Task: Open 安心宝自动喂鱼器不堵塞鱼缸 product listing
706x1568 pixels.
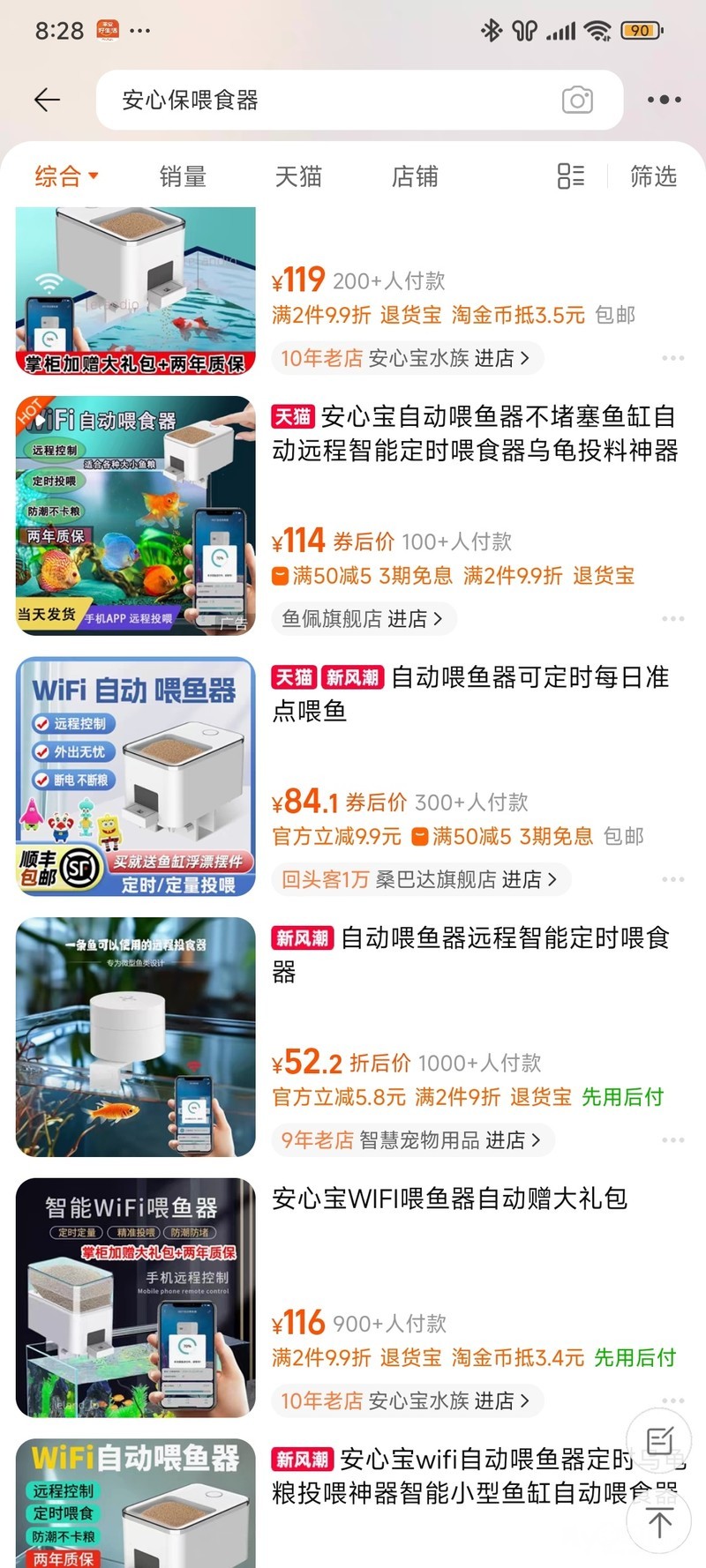Action: (474, 433)
